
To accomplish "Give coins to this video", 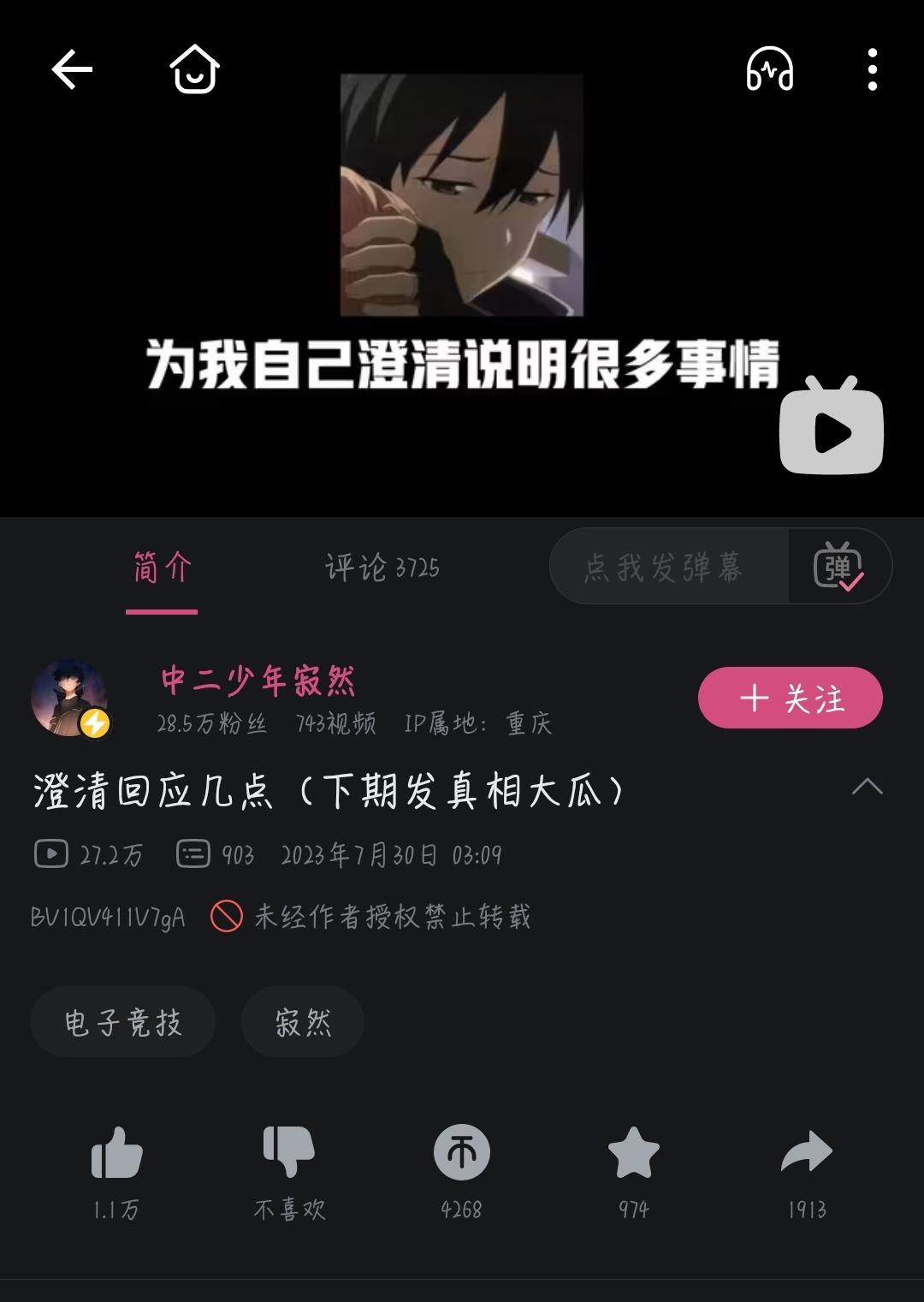I will coord(461,1153).
